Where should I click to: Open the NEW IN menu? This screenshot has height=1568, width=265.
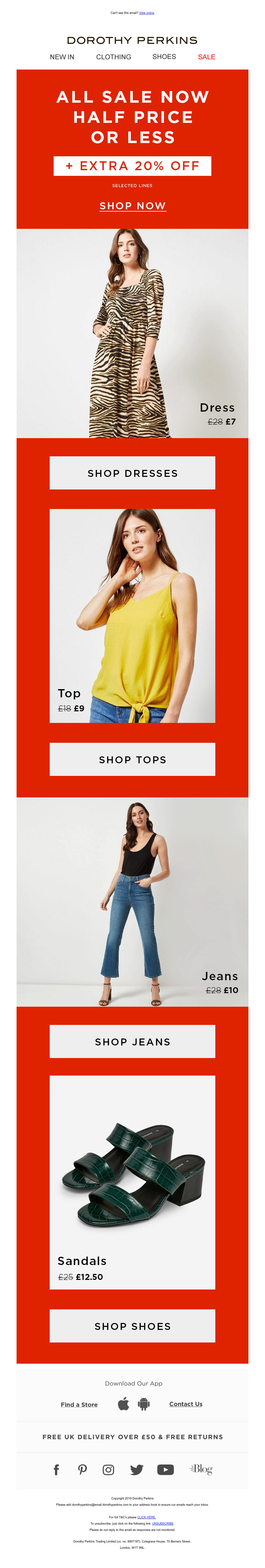(62, 57)
